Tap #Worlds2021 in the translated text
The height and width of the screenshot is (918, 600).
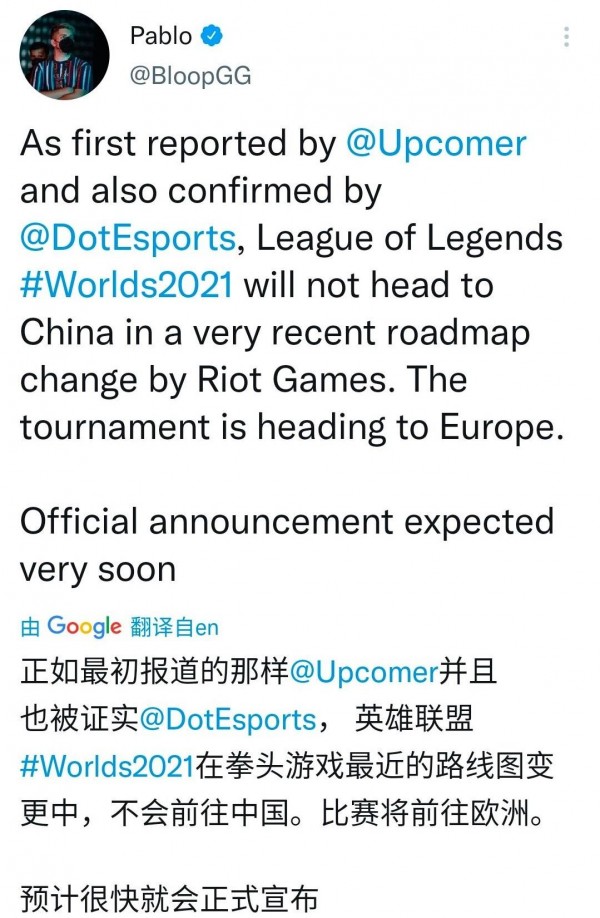tap(106, 767)
